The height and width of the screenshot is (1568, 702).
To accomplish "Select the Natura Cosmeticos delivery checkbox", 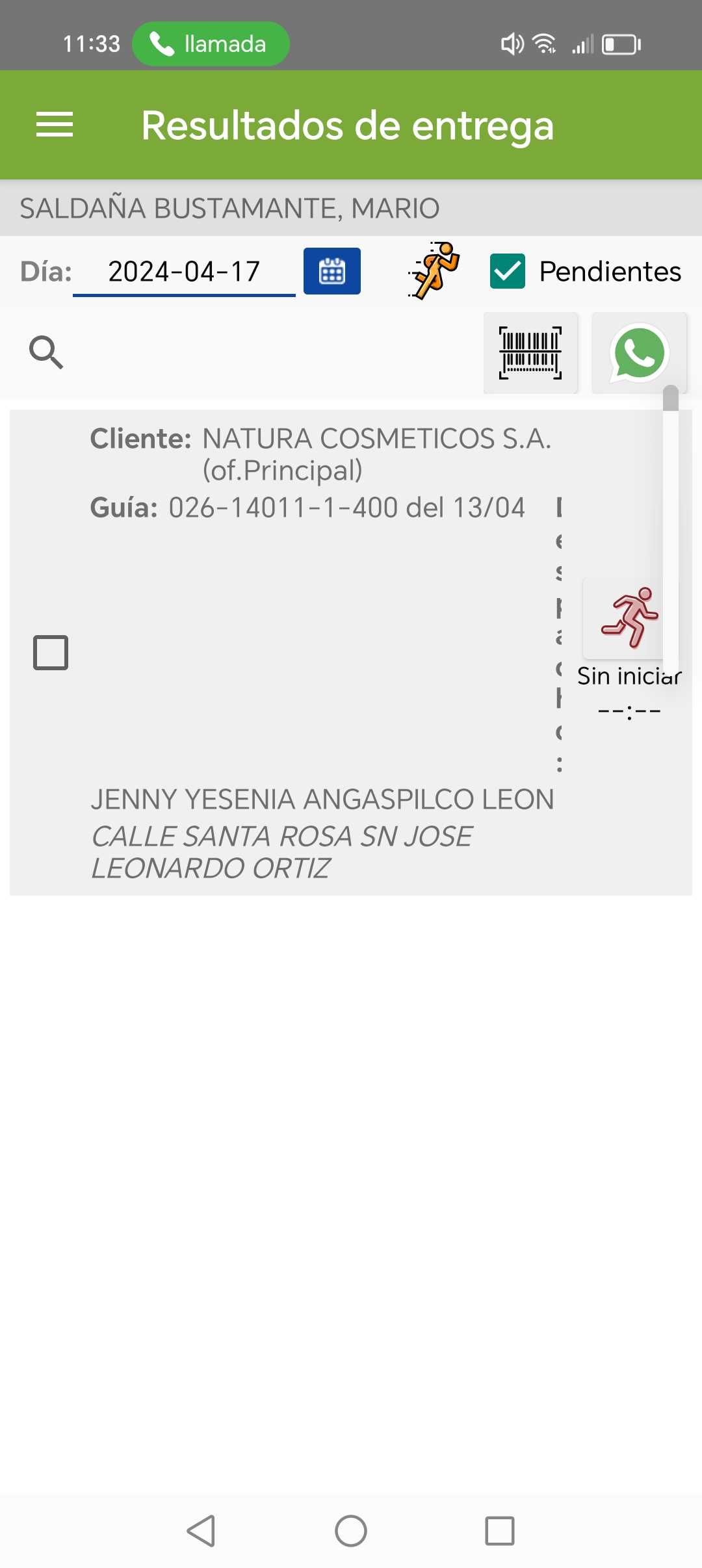I will tap(51, 652).
